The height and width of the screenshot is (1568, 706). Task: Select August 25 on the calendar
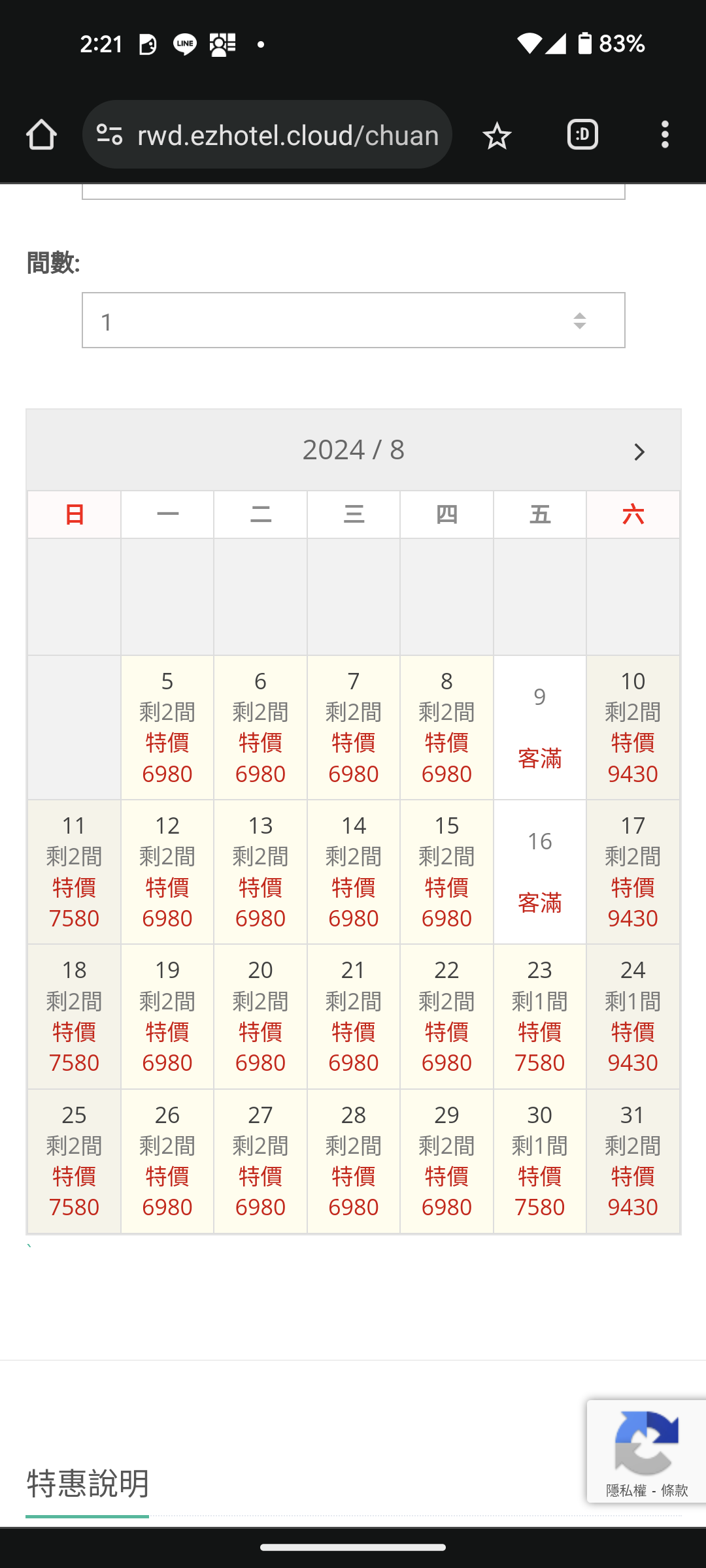(x=74, y=1161)
